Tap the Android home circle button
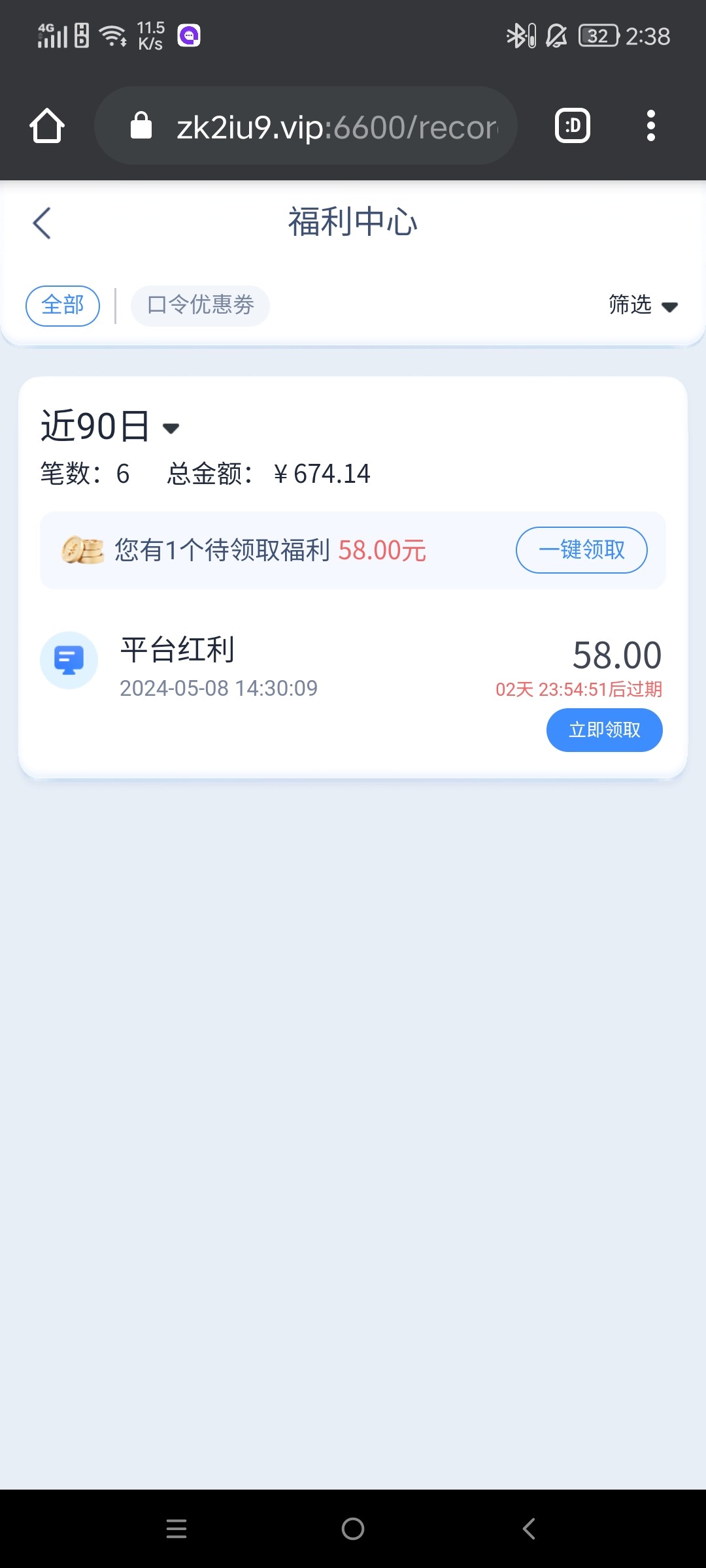 [x=352, y=1529]
